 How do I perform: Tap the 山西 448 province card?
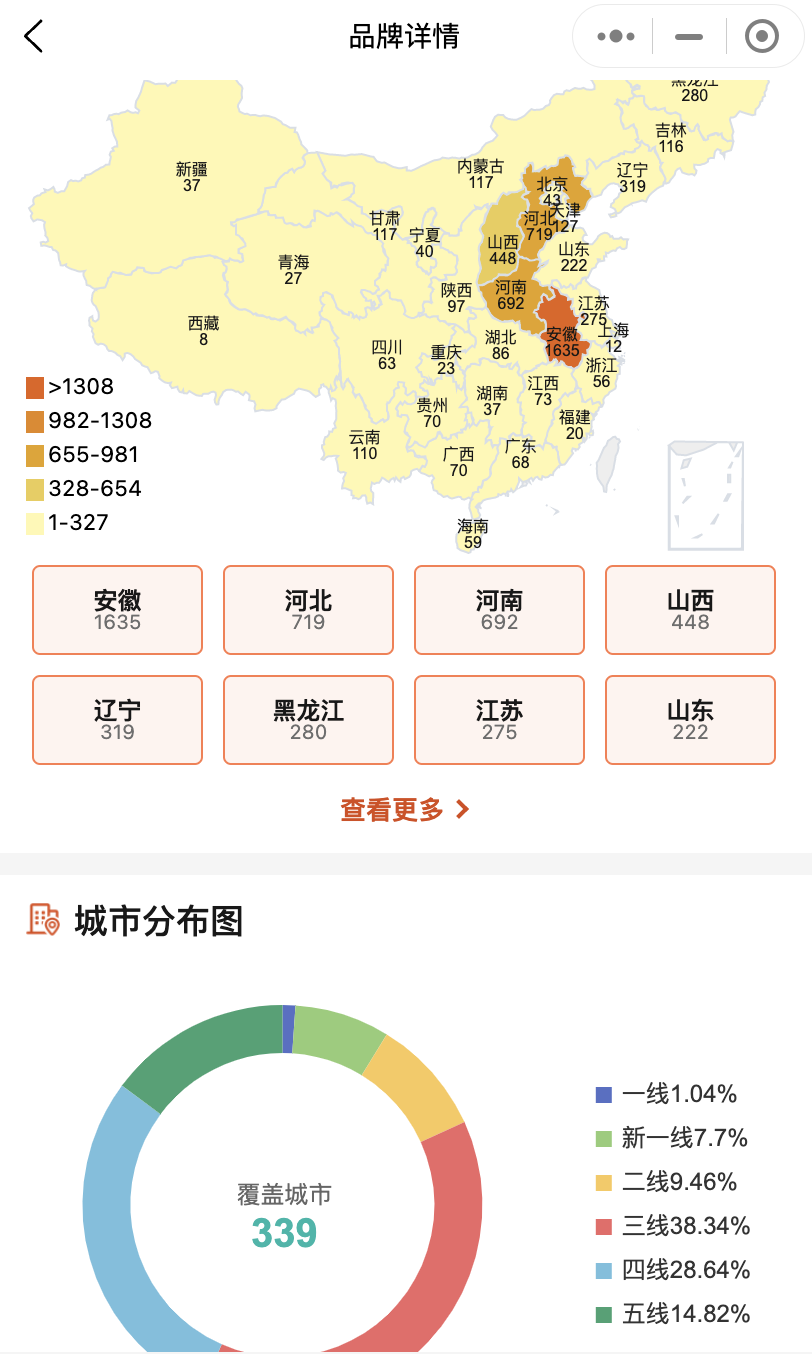(x=690, y=610)
